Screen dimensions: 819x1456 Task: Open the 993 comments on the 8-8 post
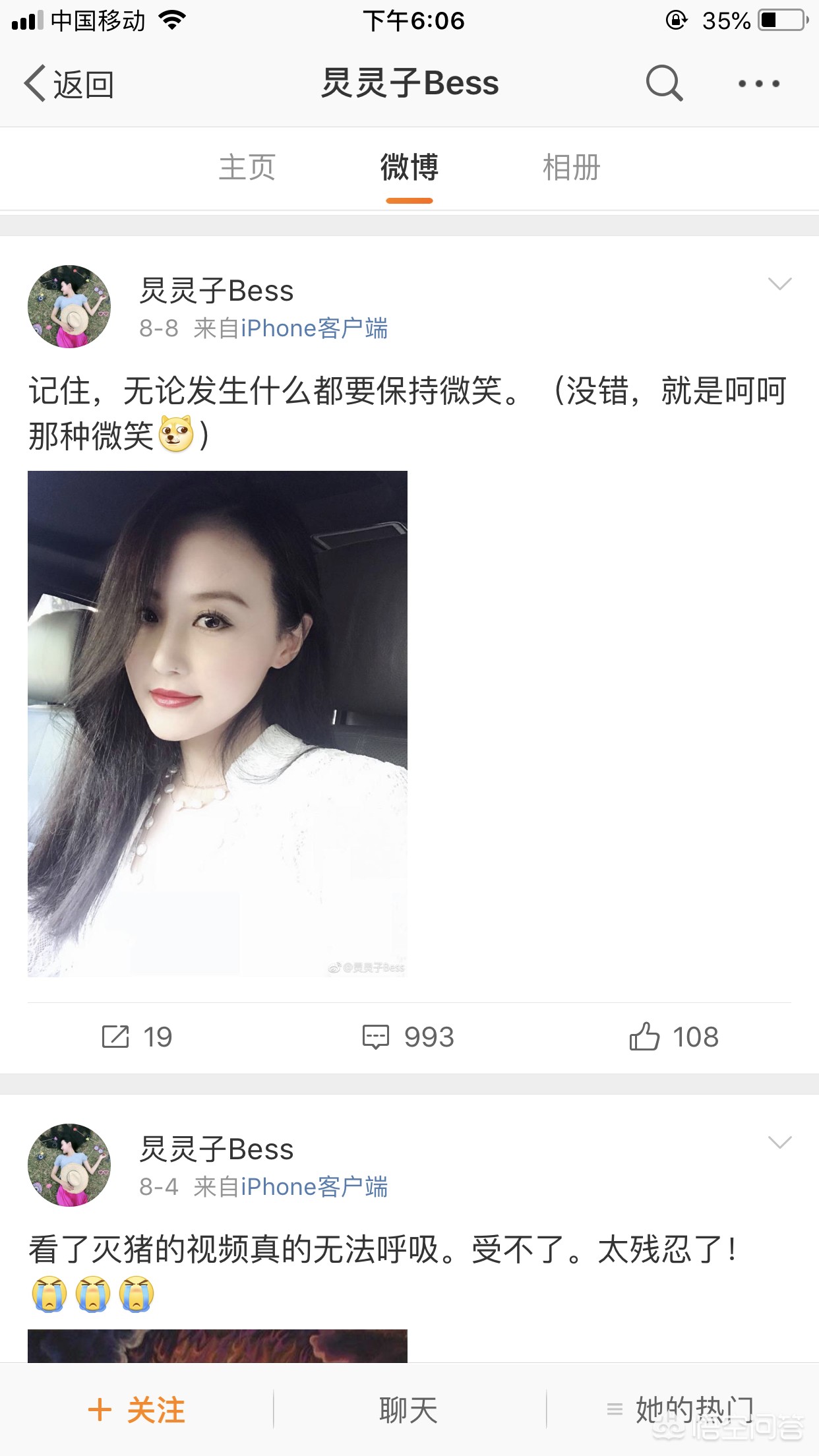point(408,1037)
